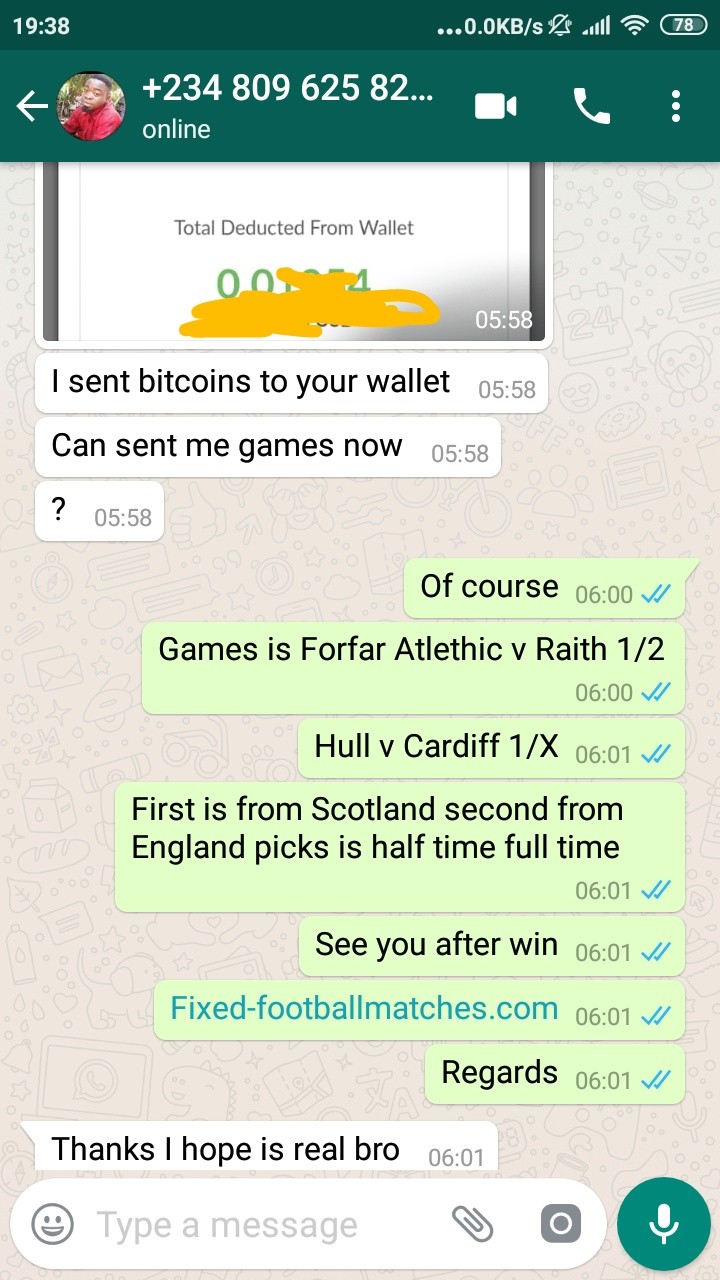Start a video call
720x1280 pixels.
(x=496, y=106)
